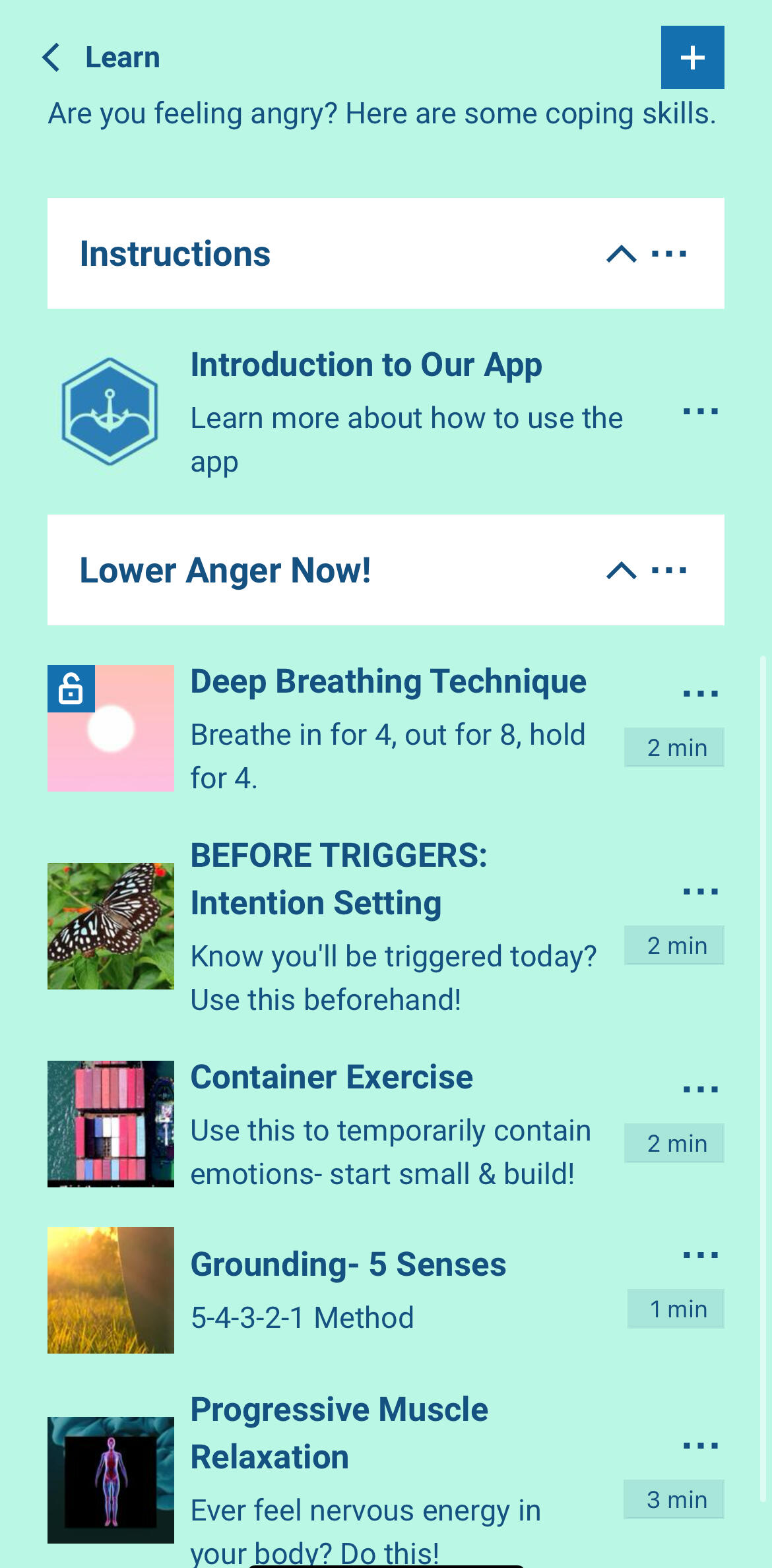Viewport: 772px width, 1568px height.
Task: Open the Lower Anger Now! options menu
Action: coord(669,571)
